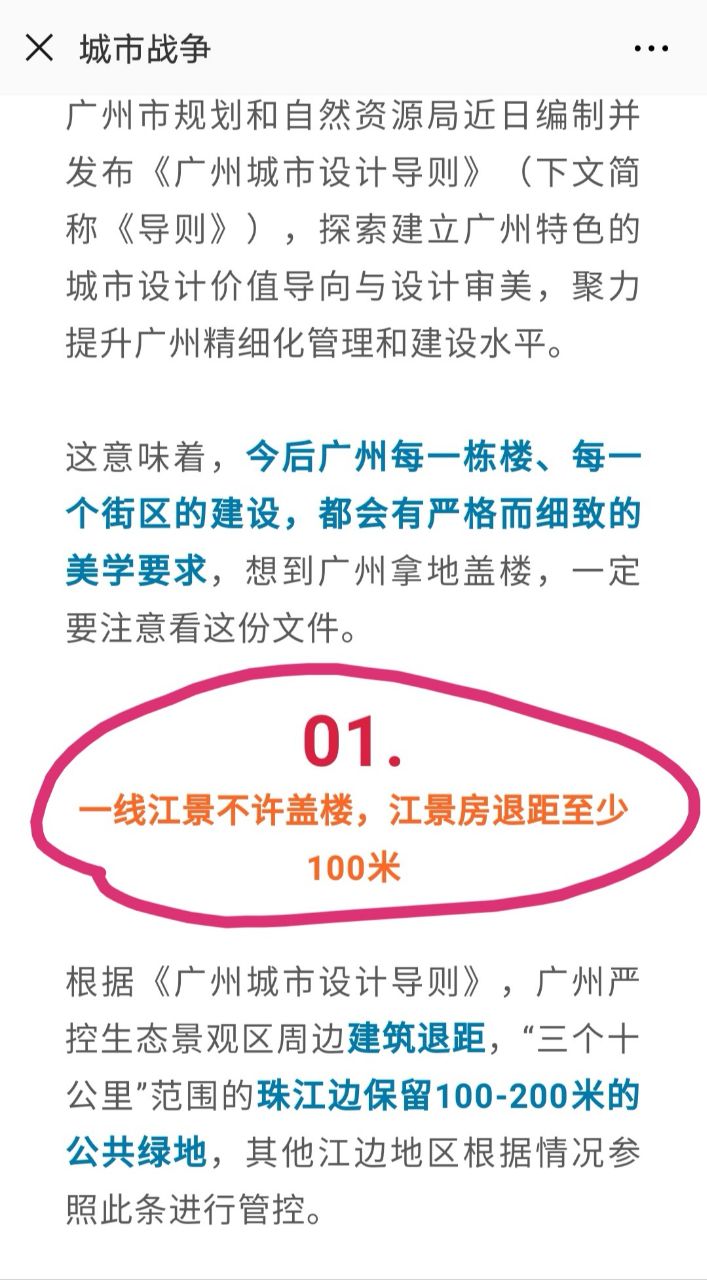Viewport: 707px width, 1280px height.
Task: Open the three-dot overflow menu
Action: pyautogui.click(x=651, y=48)
